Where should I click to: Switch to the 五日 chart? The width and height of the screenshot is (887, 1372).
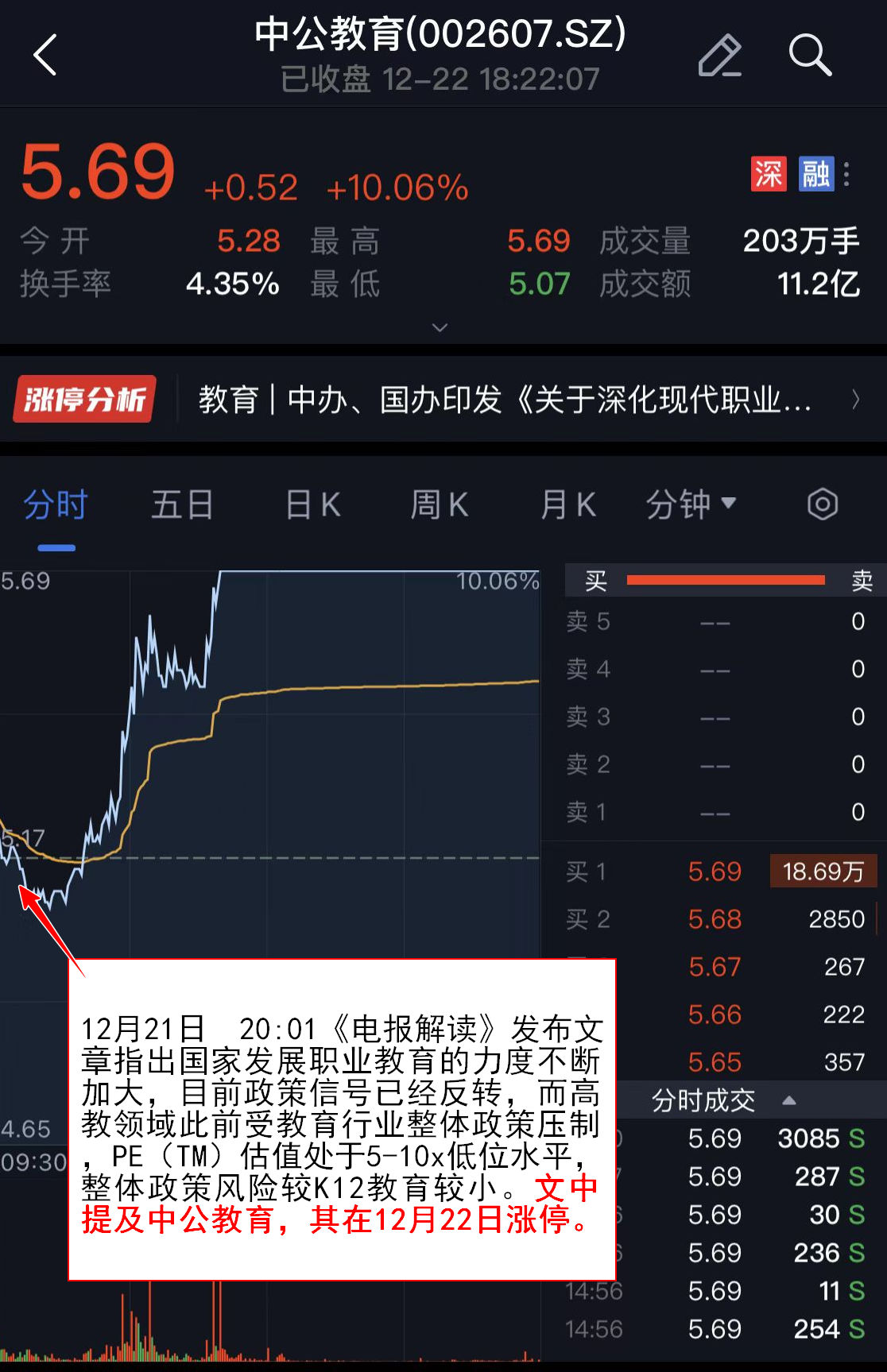click(x=182, y=505)
